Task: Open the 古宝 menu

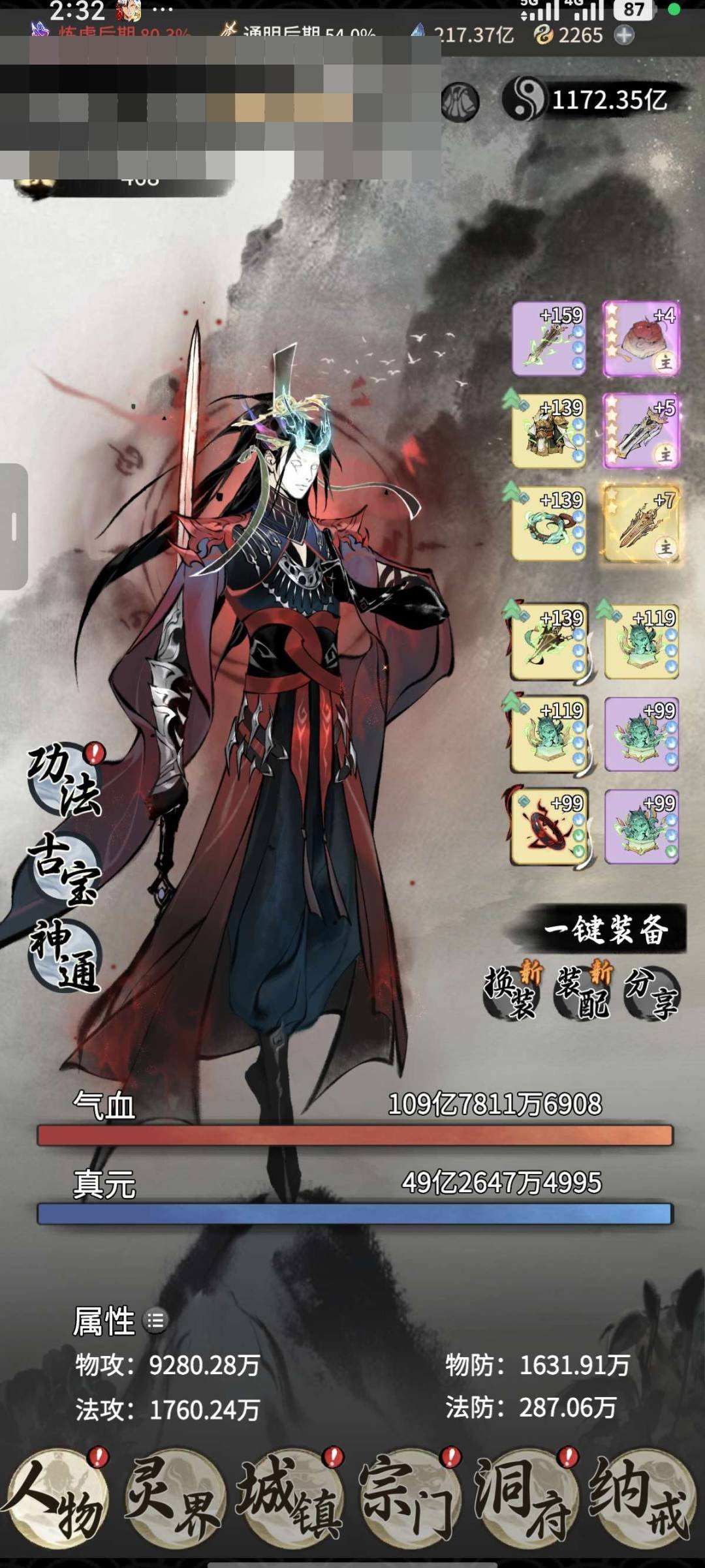Action: [65, 869]
